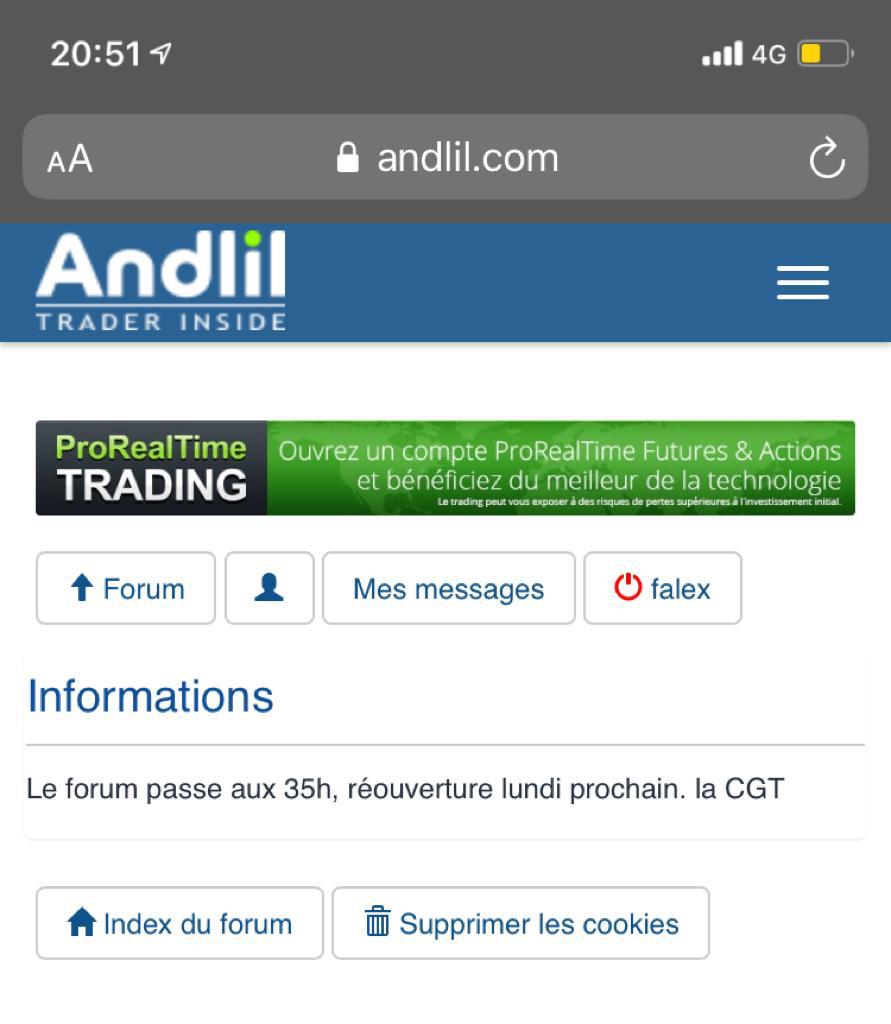Reload the page in the browser
891x1024 pixels.
click(x=826, y=158)
